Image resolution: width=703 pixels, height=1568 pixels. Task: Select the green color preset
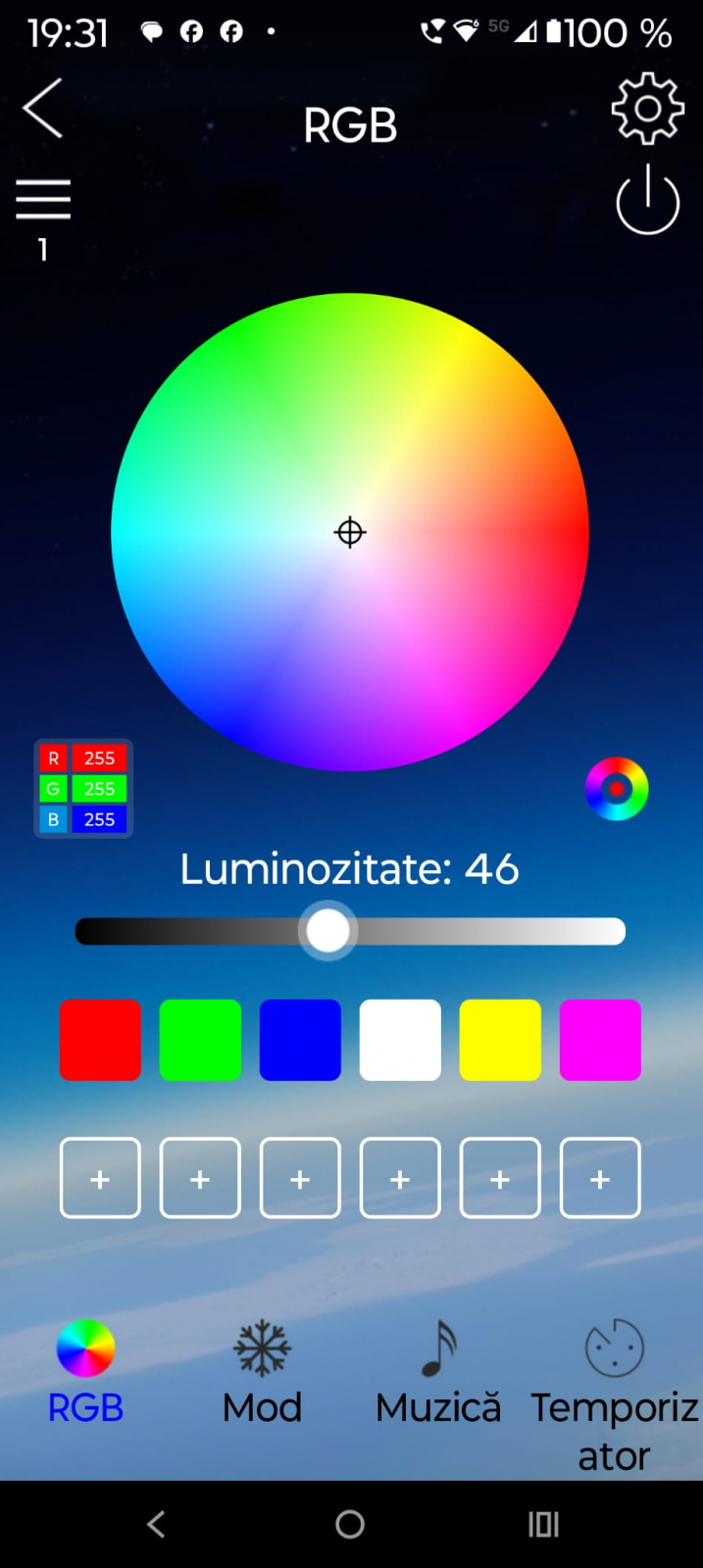[x=200, y=1040]
